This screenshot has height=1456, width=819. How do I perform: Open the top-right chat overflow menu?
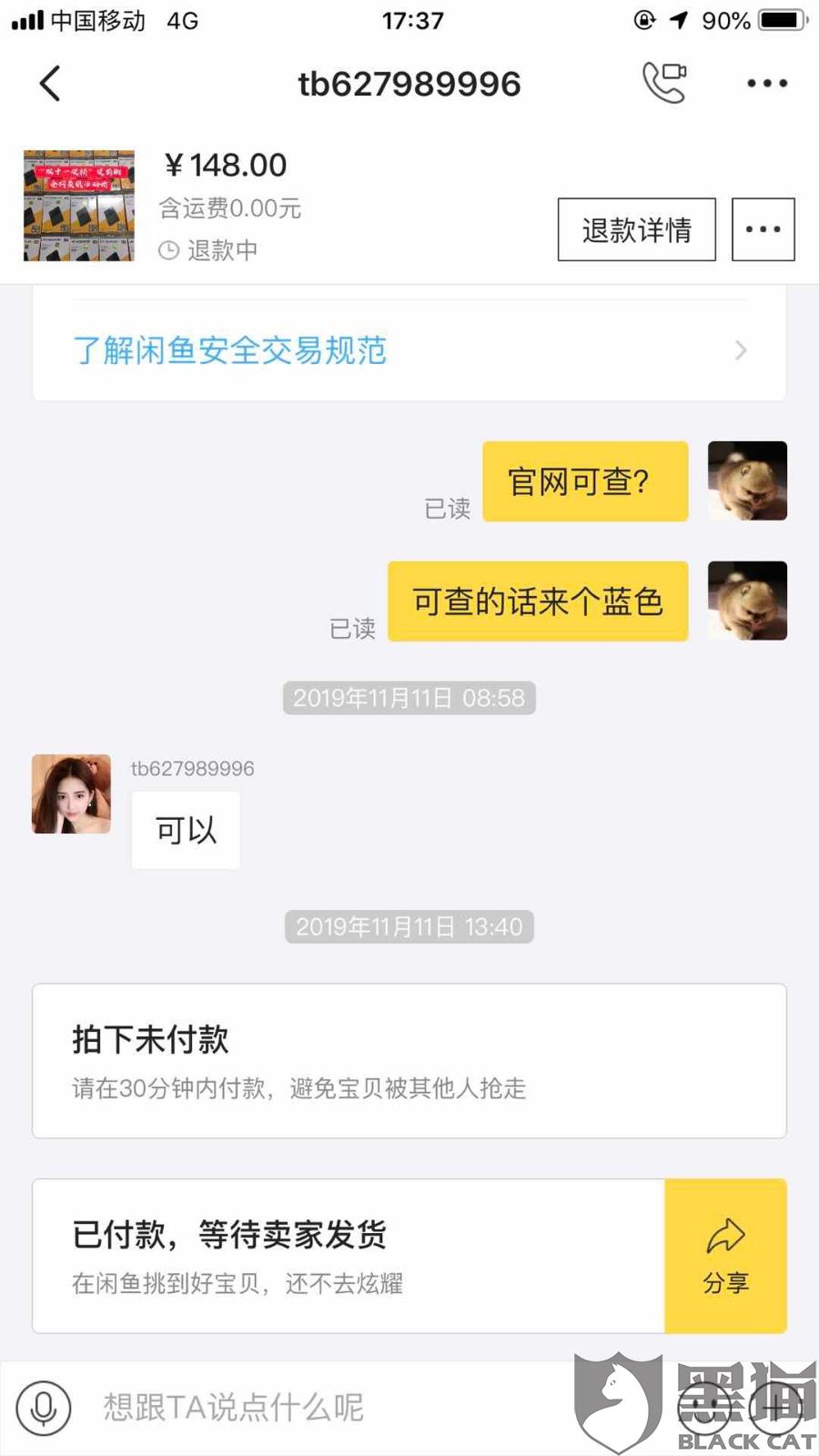766,83
